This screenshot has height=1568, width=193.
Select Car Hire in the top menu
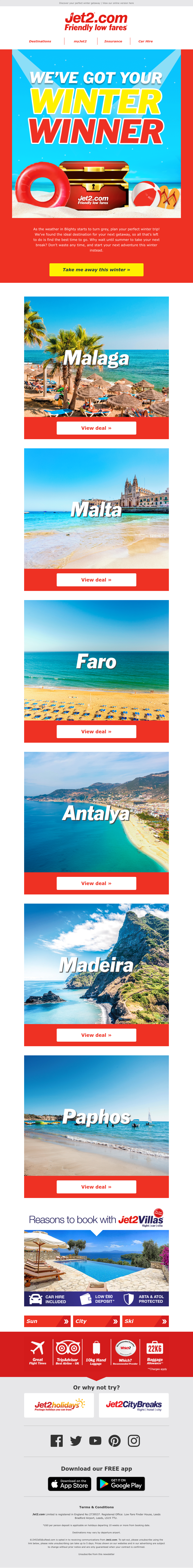tap(145, 41)
